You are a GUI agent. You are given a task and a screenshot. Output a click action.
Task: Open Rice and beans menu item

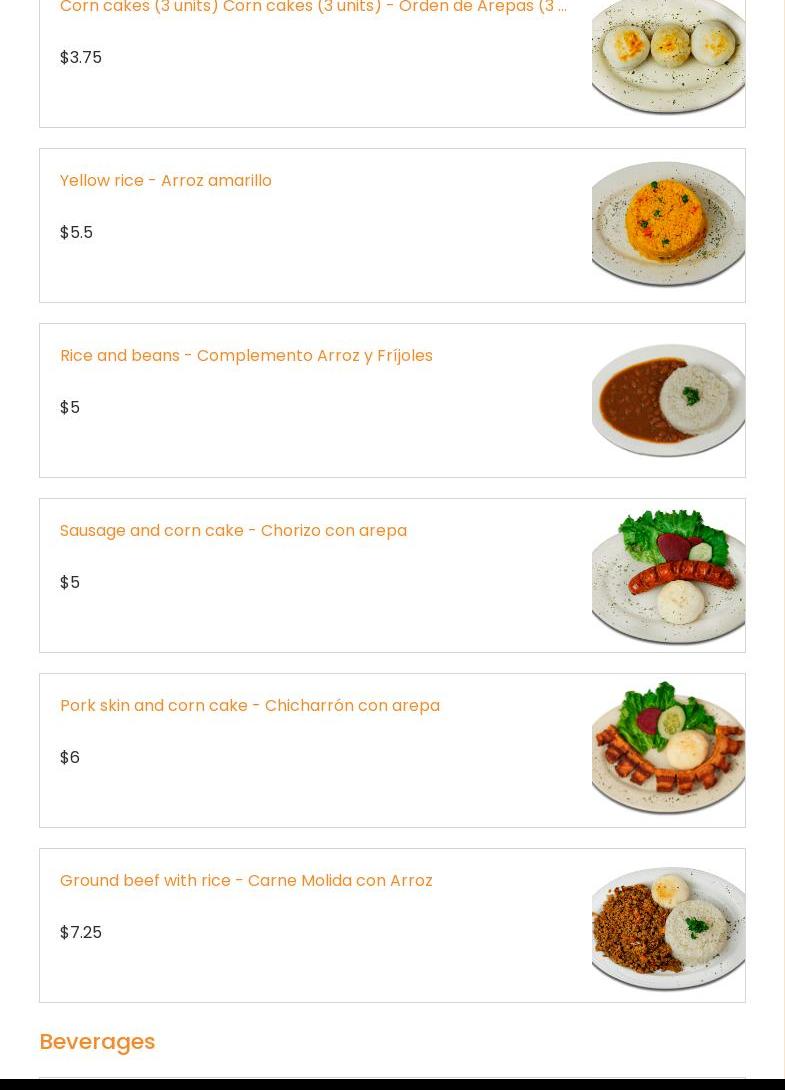[246, 356]
